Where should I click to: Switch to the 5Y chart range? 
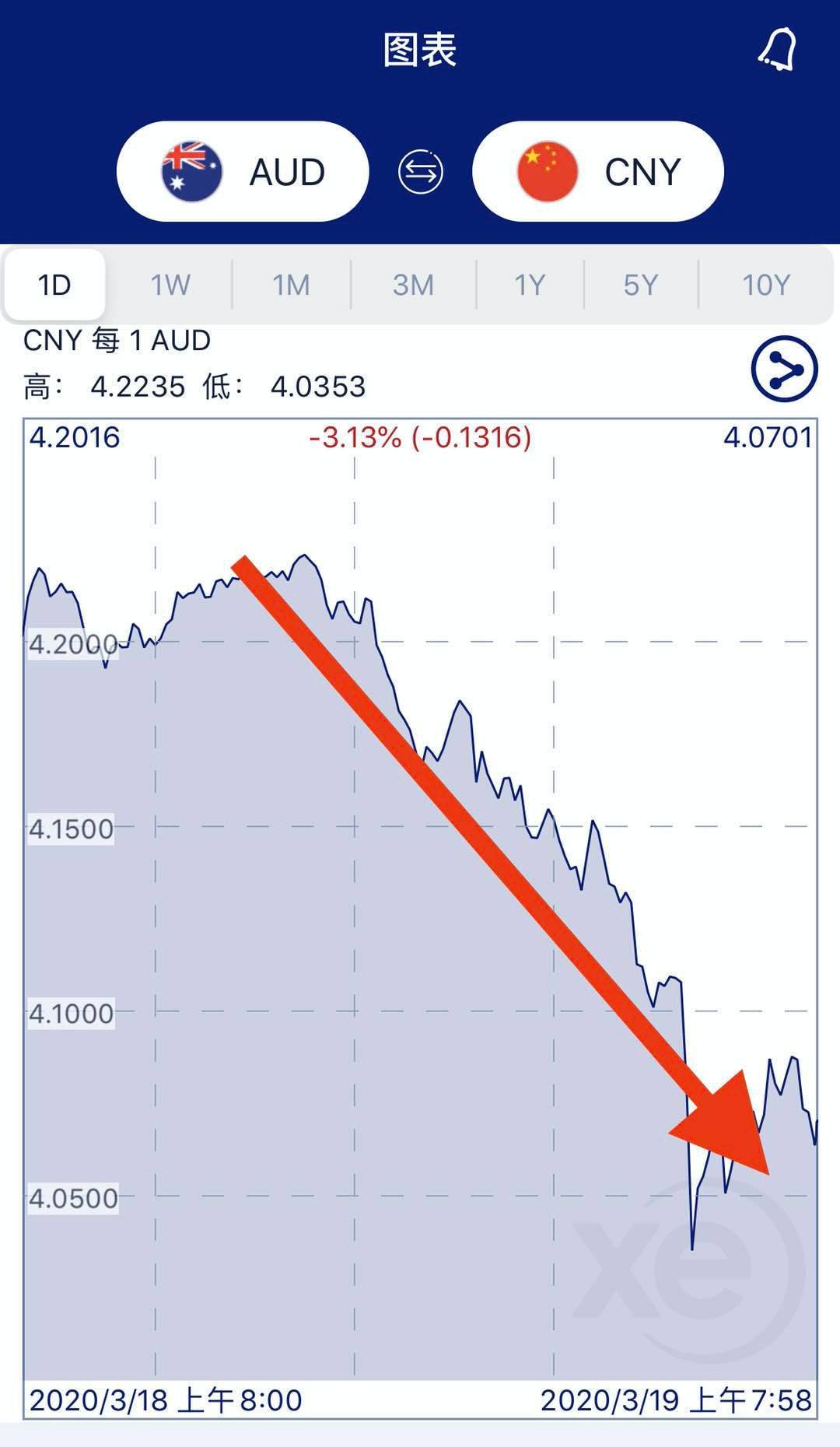click(641, 285)
